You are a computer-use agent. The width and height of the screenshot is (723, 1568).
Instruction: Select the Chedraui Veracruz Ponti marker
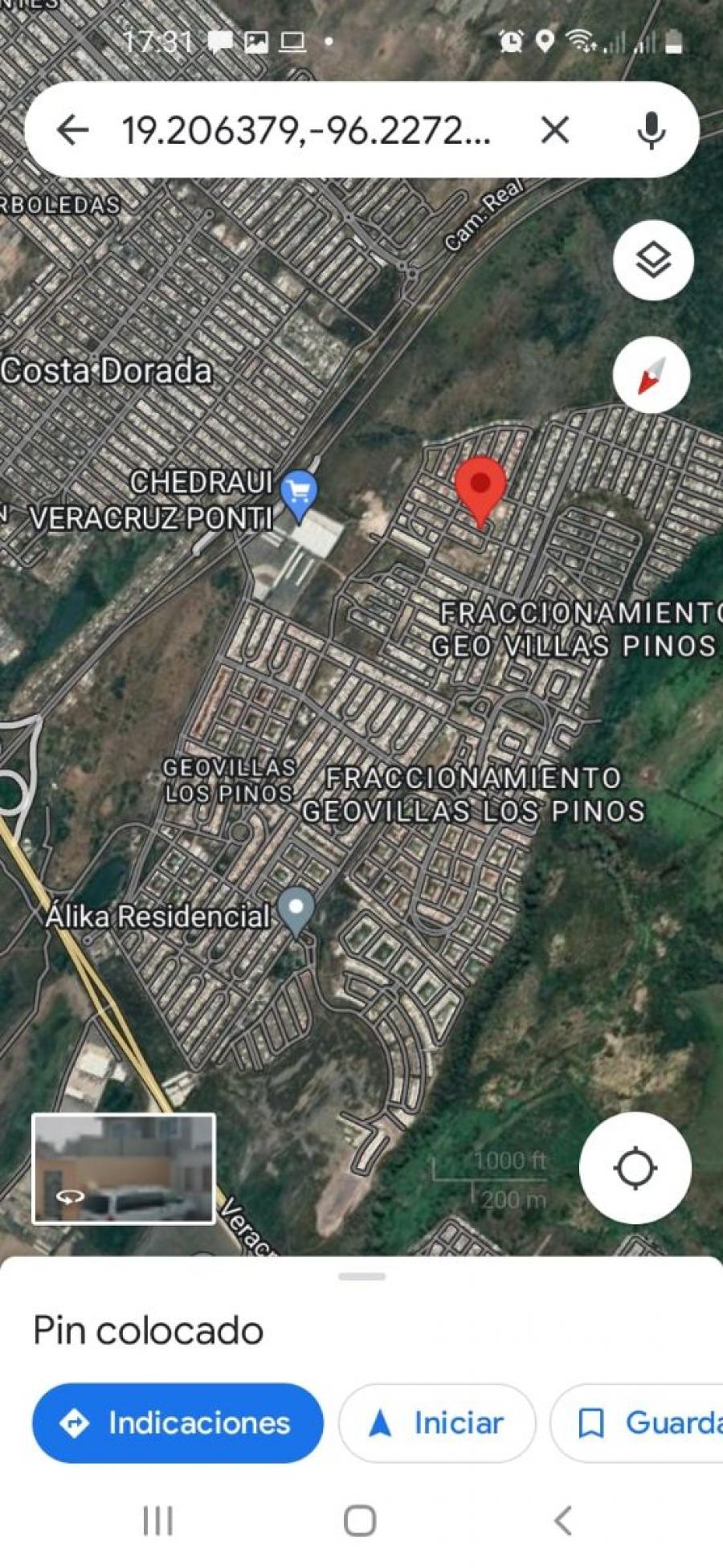point(300,494)
